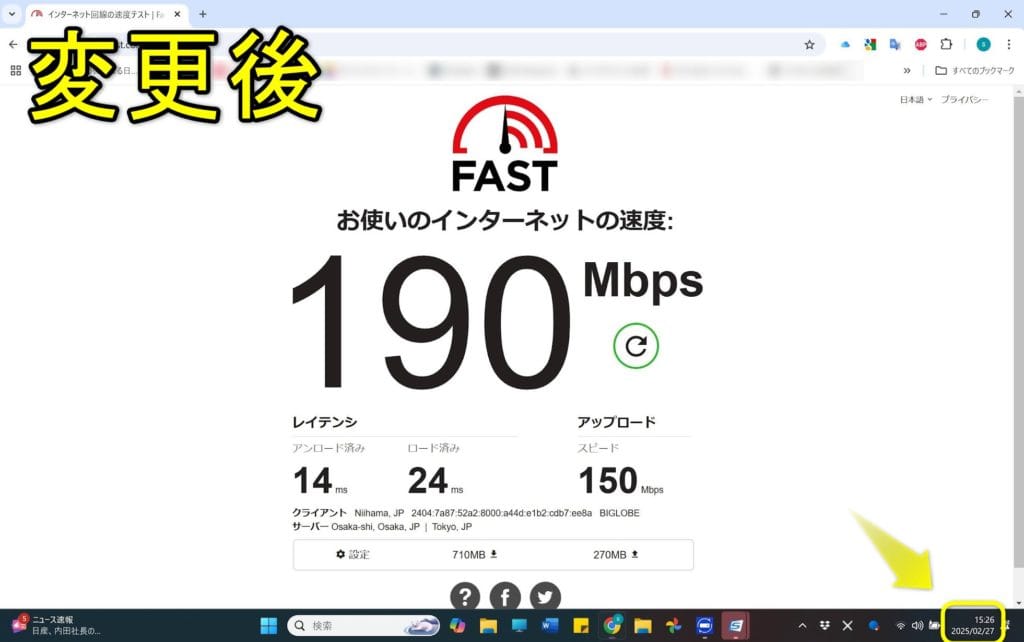Expand the 日本語 language dropdown
The image size is (1024, 642).
pos(915,100)
